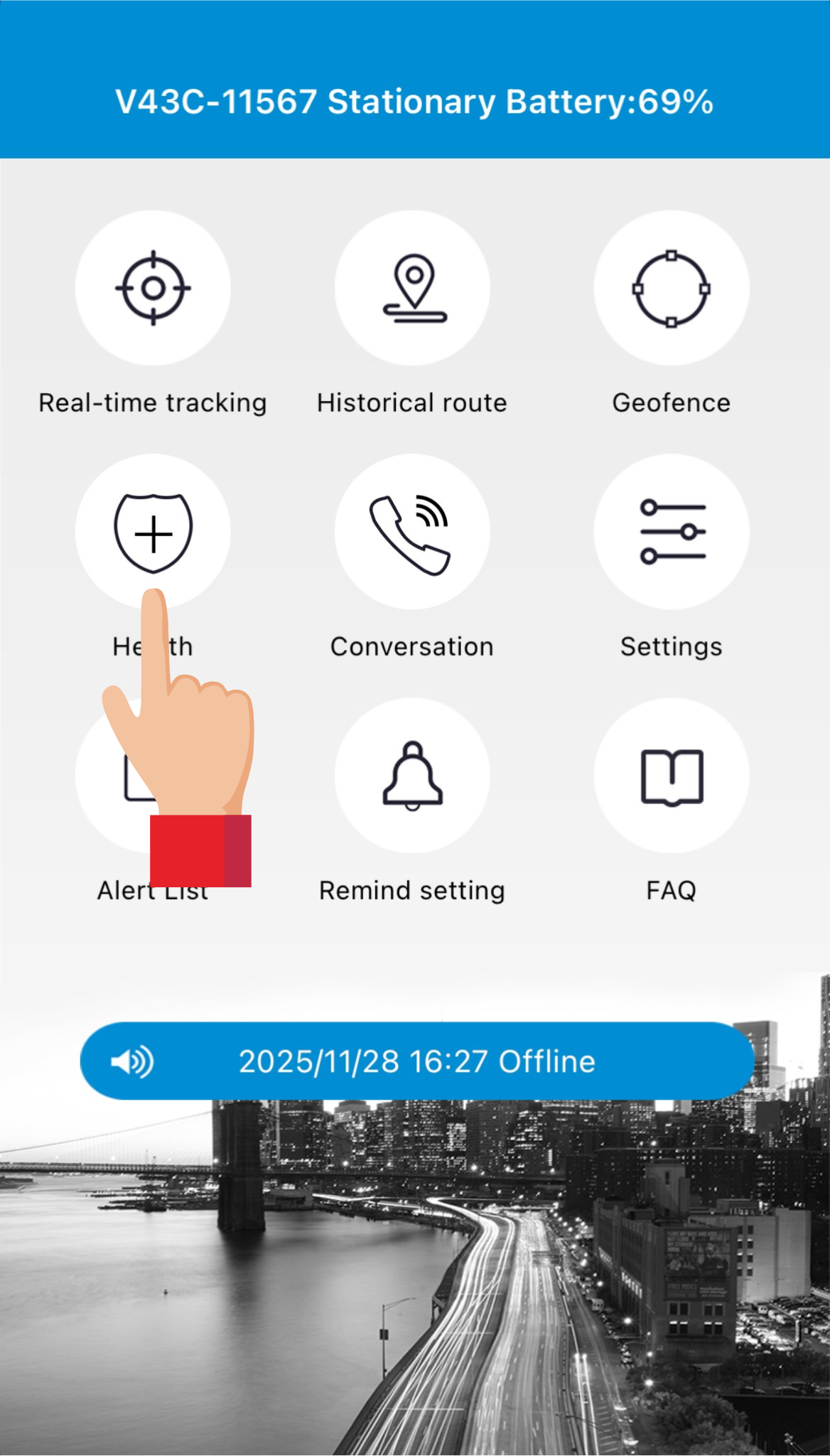
Task: Start a Conversation call
Action: pyautogui.click(x=412, y=532)
